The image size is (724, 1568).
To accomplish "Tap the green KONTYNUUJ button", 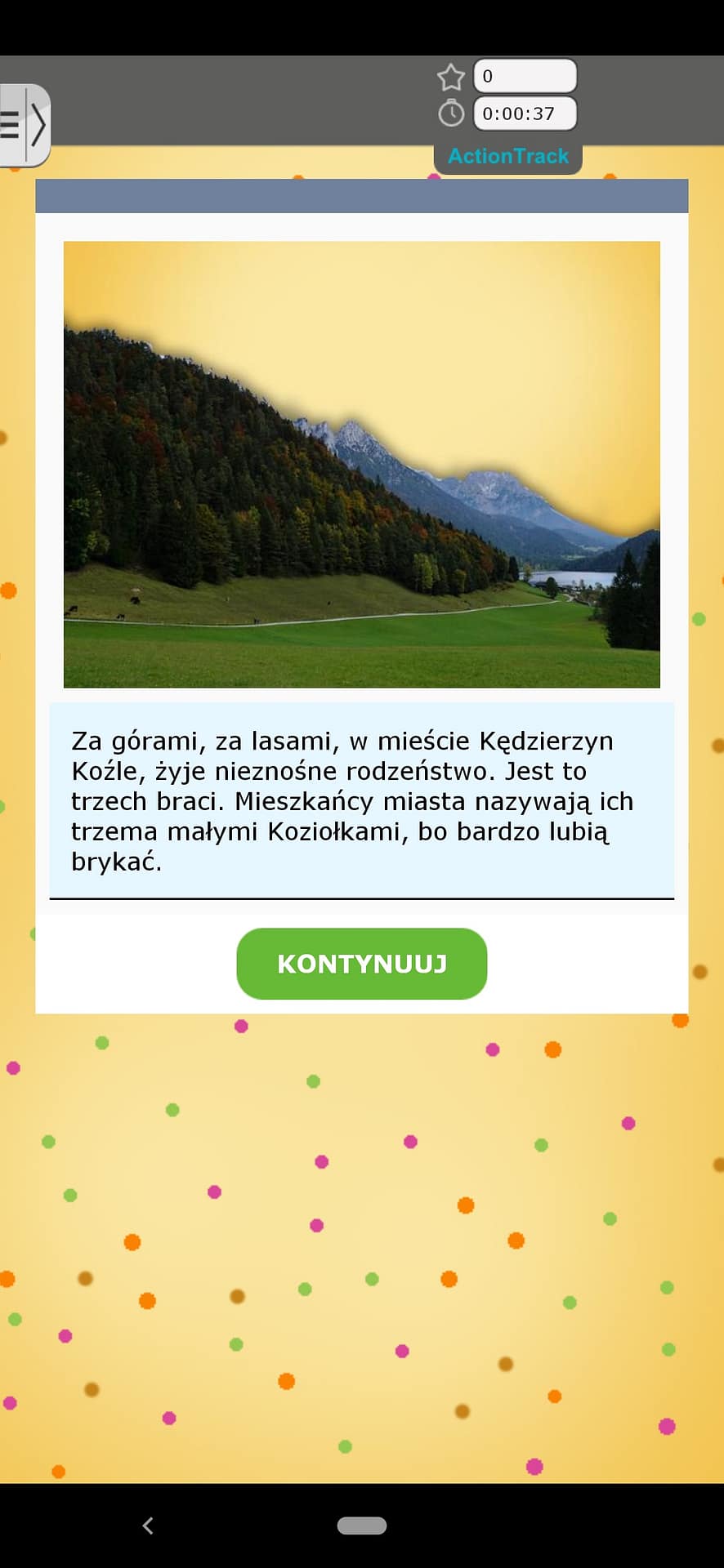I will click(361, 964).
